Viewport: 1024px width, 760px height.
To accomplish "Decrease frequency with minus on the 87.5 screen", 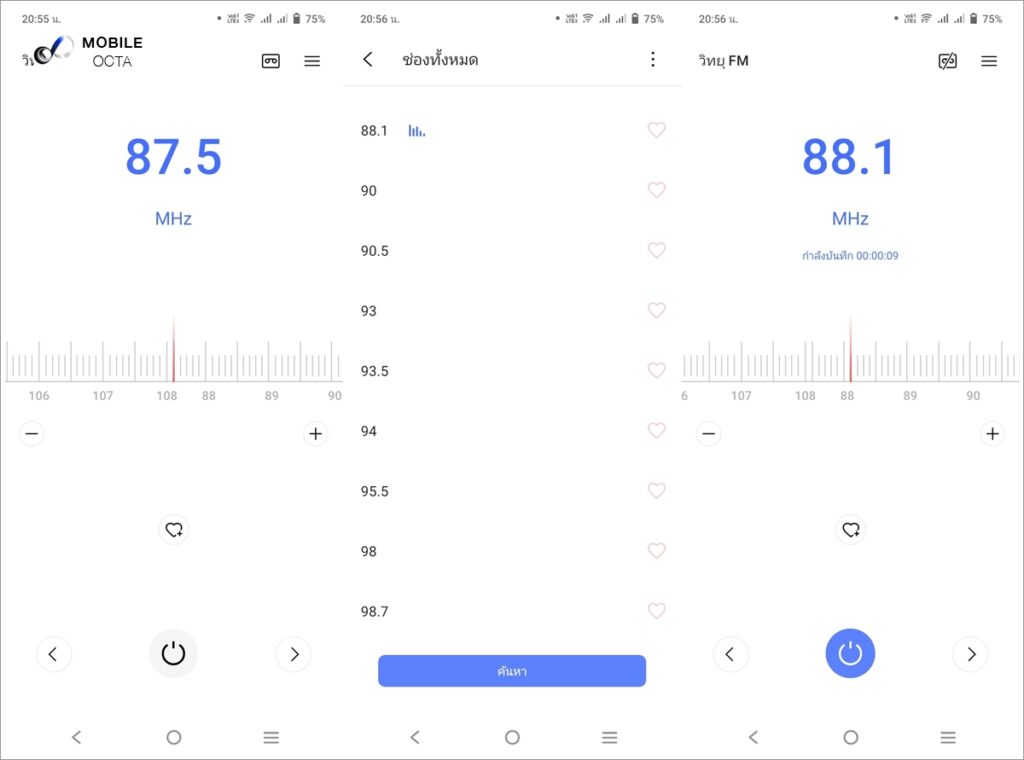I will point(32,434).
